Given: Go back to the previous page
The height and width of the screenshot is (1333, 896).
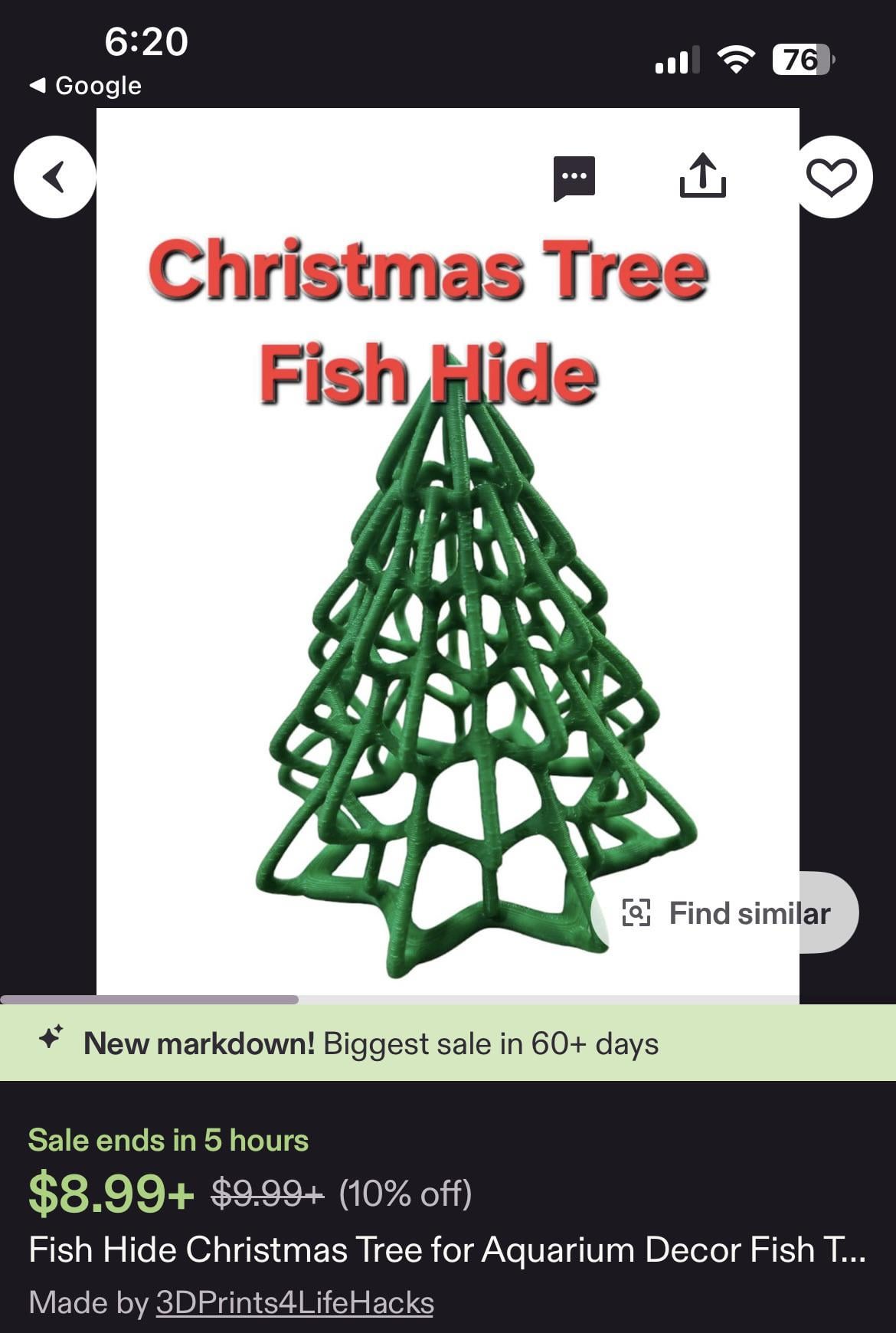Looking at the screenshot, I should coord(54,177).
